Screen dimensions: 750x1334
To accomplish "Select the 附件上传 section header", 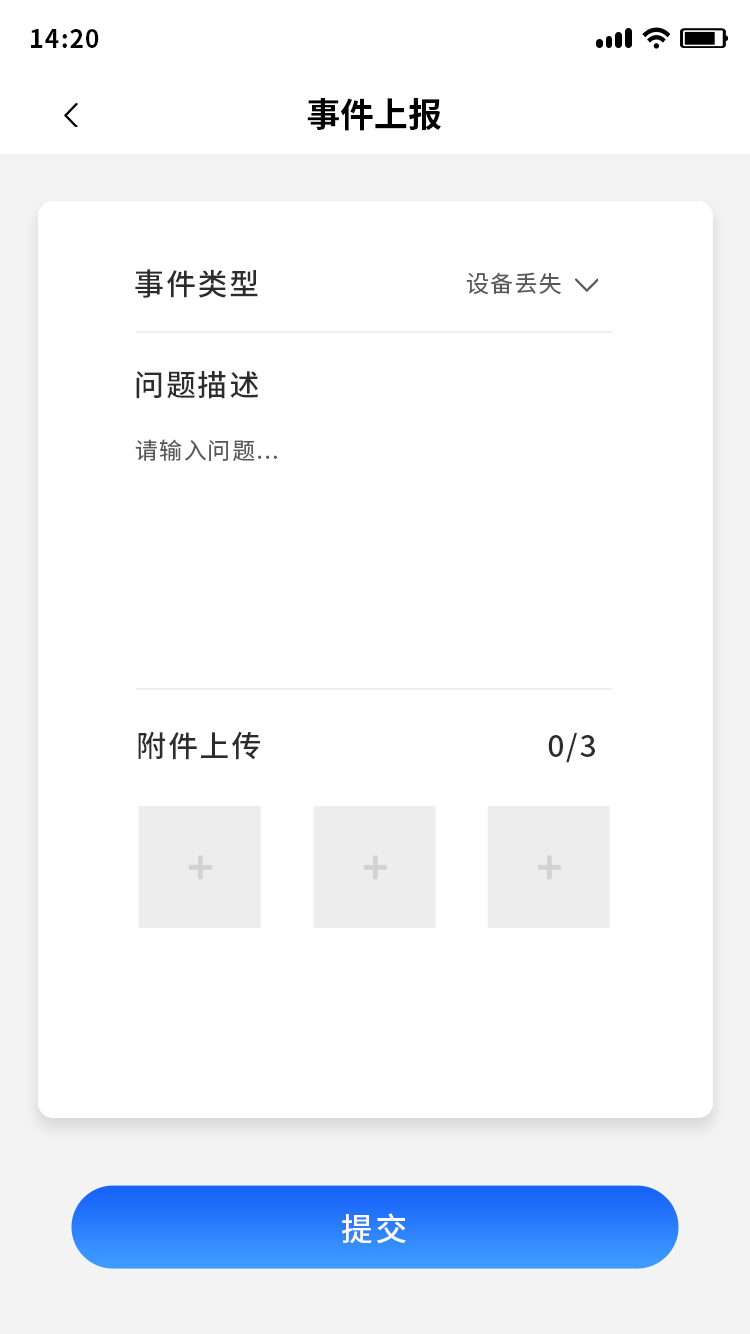I will click(197, 745).
